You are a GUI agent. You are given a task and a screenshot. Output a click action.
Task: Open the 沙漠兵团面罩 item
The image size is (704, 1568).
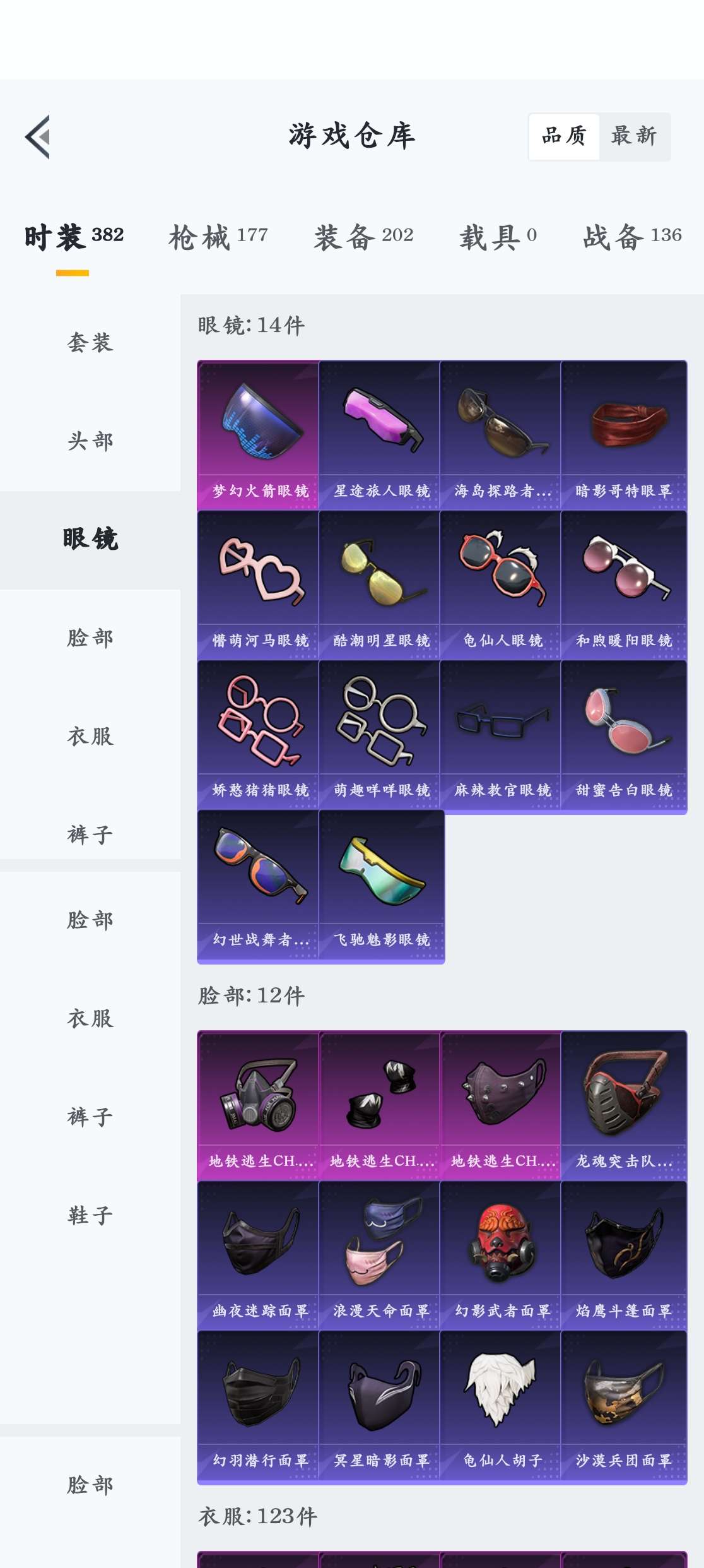coord(624,1405)
